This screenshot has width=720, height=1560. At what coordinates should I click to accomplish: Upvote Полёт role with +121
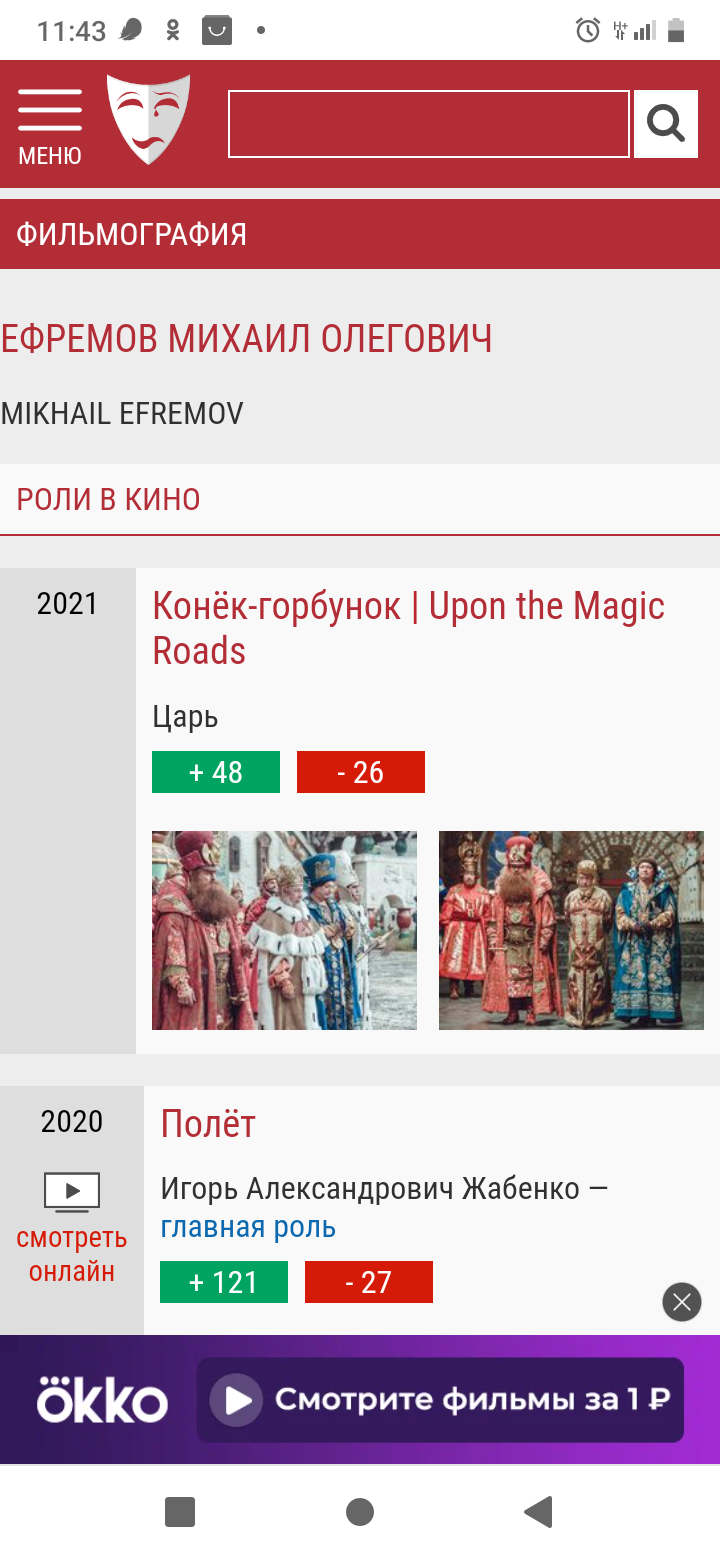tap(224, 1282)
